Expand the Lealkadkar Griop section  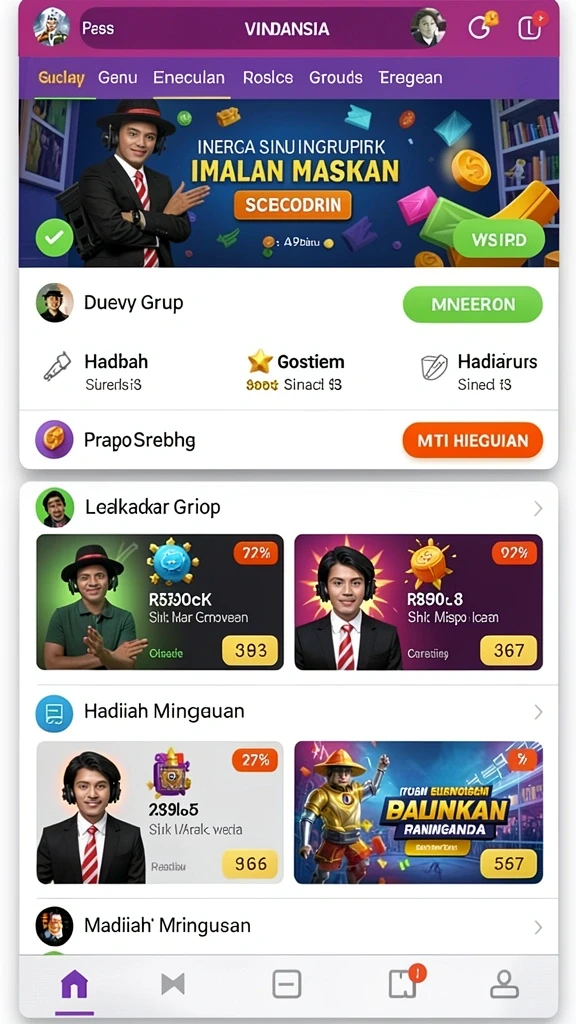(289, 507)
